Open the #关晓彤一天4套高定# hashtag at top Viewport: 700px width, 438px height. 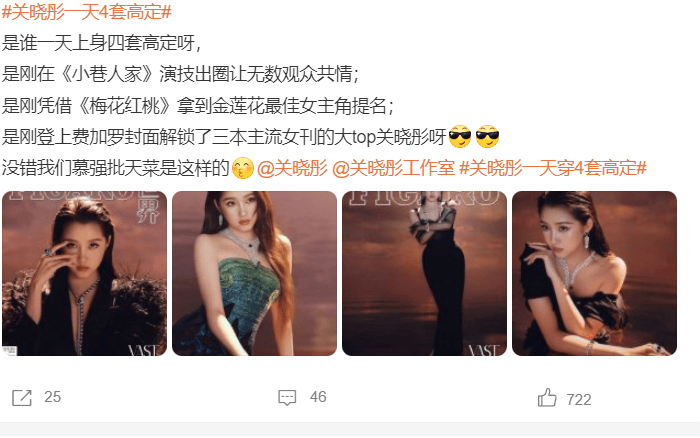point(87,13)
